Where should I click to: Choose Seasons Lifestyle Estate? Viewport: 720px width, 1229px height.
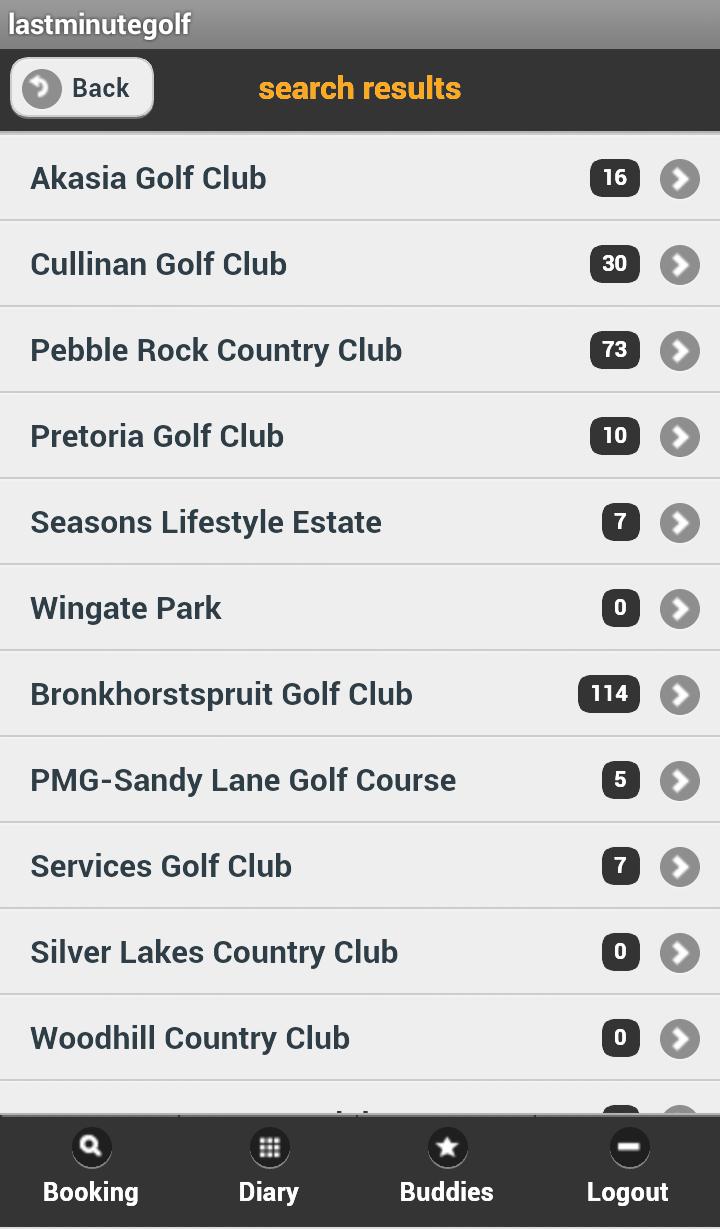360,522
